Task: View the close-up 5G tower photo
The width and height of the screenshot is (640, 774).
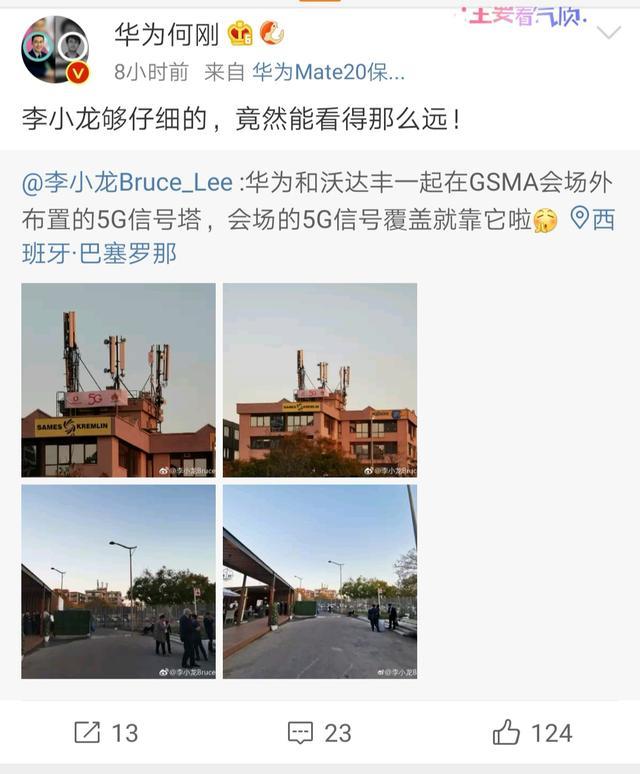Action: (x=118, y=379)
